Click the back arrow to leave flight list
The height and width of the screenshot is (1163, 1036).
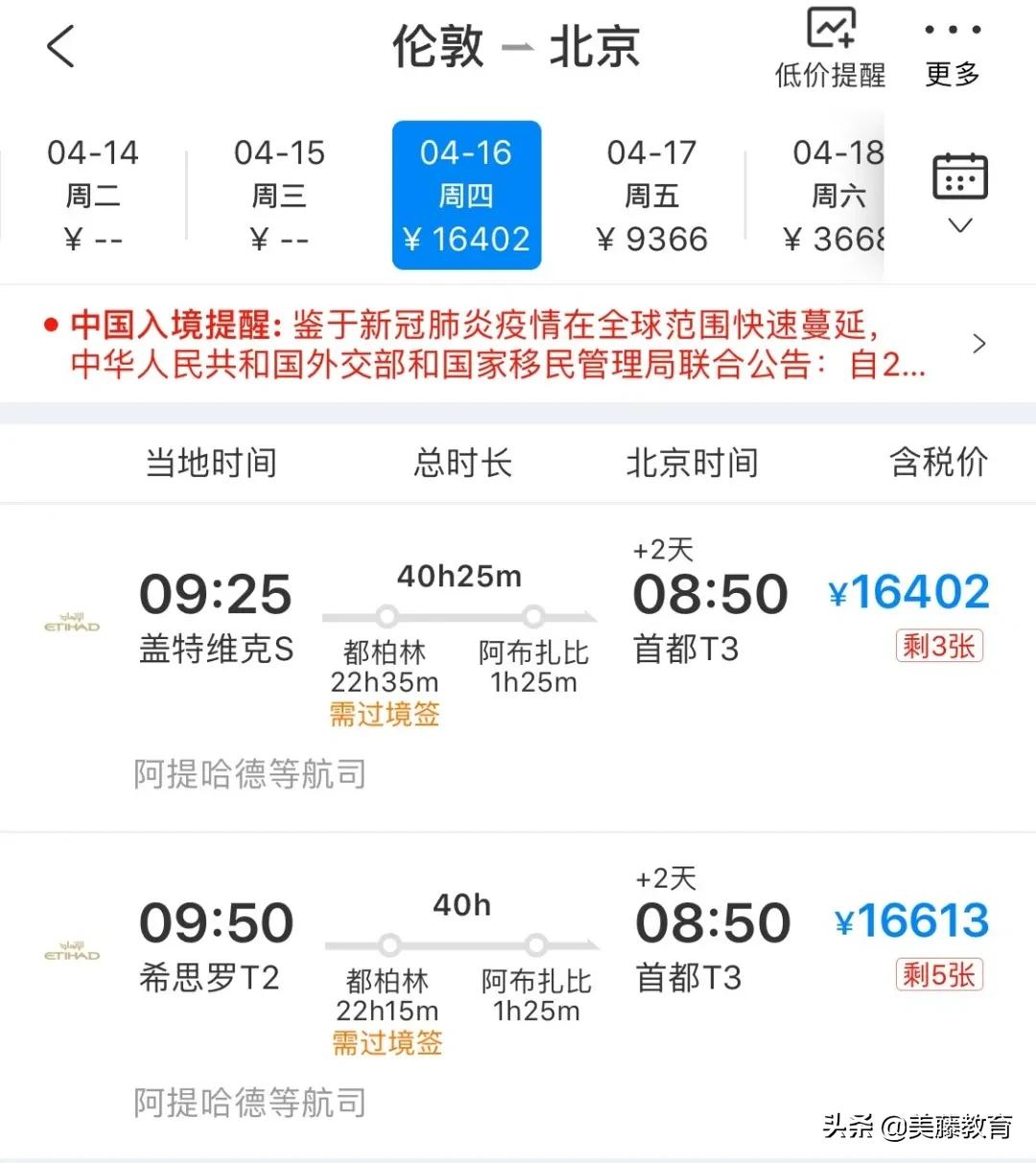pos(60,46)
